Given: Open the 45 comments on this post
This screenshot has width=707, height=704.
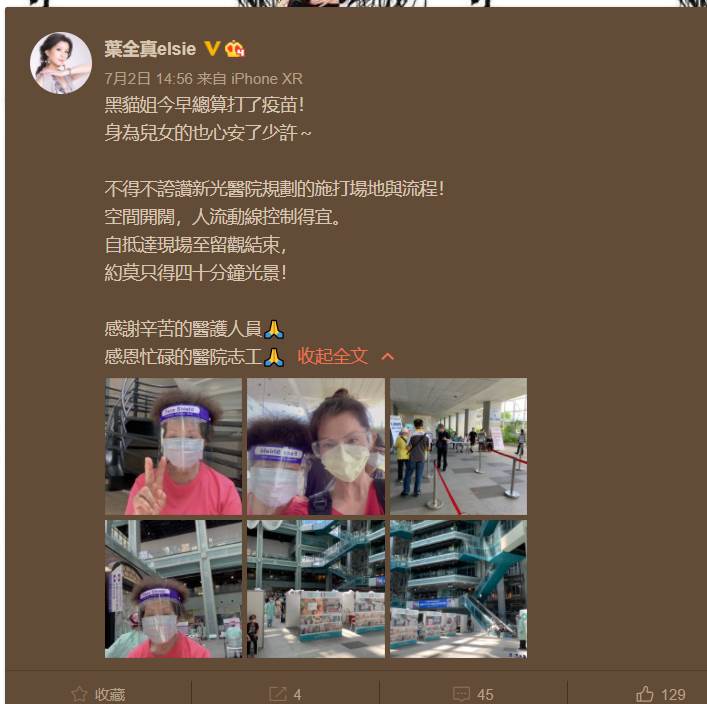Looking at the screenshot, I should [x=473, y=694].
